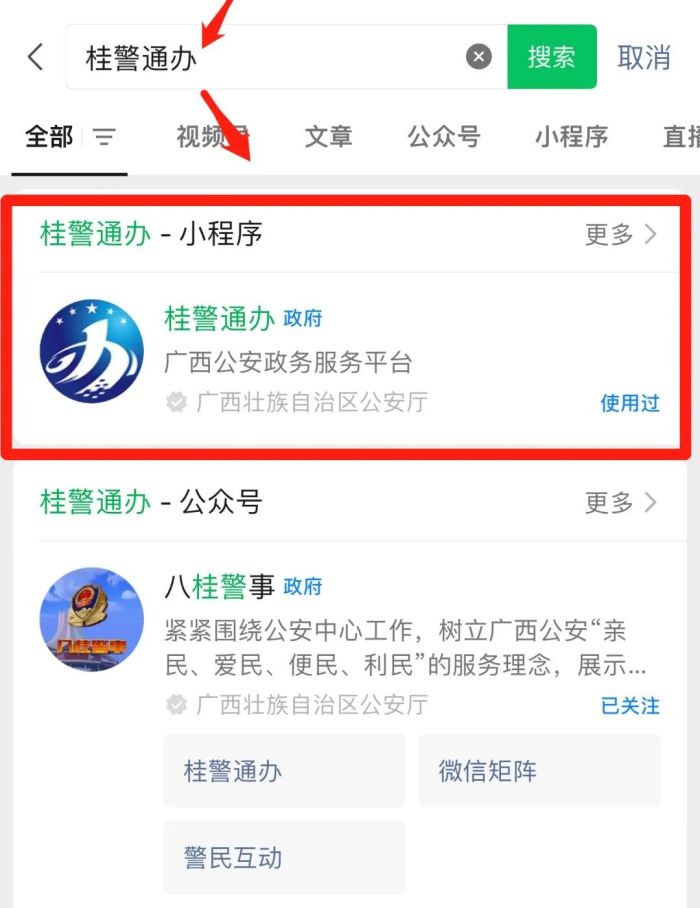700x908 pixels.
Task: Switch to the 公众号 tab
Action: coord(444,136)
